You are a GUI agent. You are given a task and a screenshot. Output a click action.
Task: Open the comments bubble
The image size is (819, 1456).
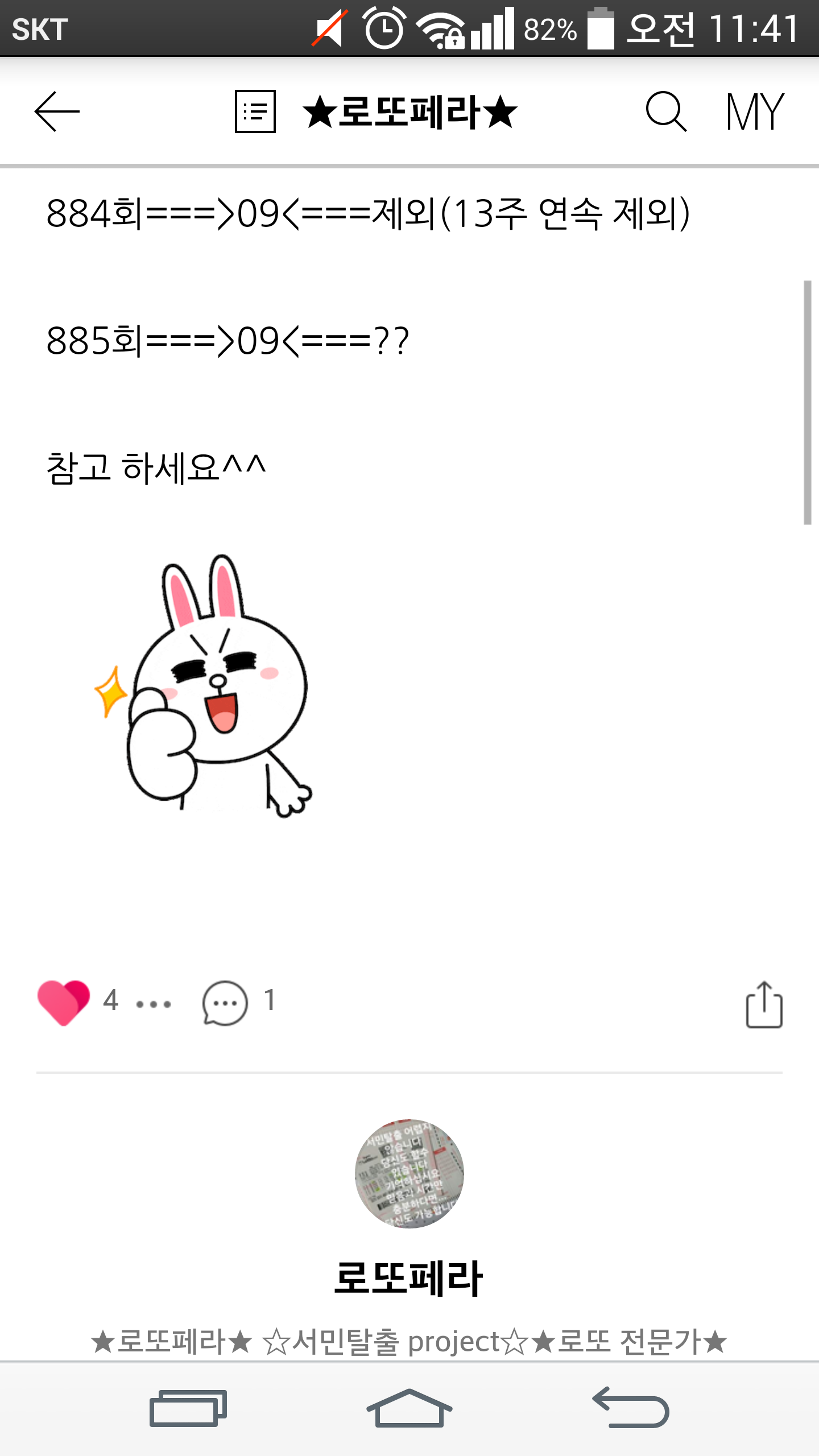coord(225,1003)
